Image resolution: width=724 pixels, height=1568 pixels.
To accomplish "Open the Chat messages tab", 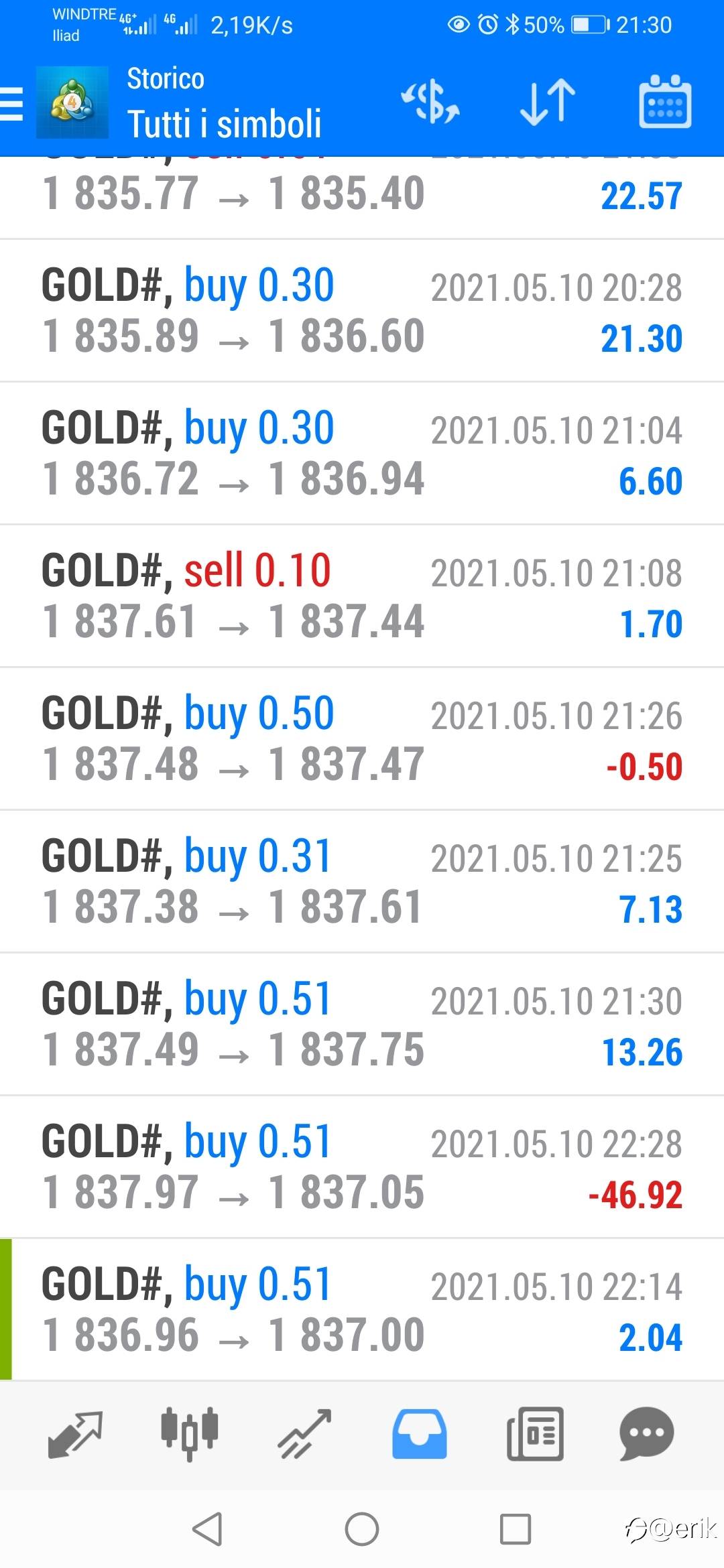I will tap(647, 1434).
